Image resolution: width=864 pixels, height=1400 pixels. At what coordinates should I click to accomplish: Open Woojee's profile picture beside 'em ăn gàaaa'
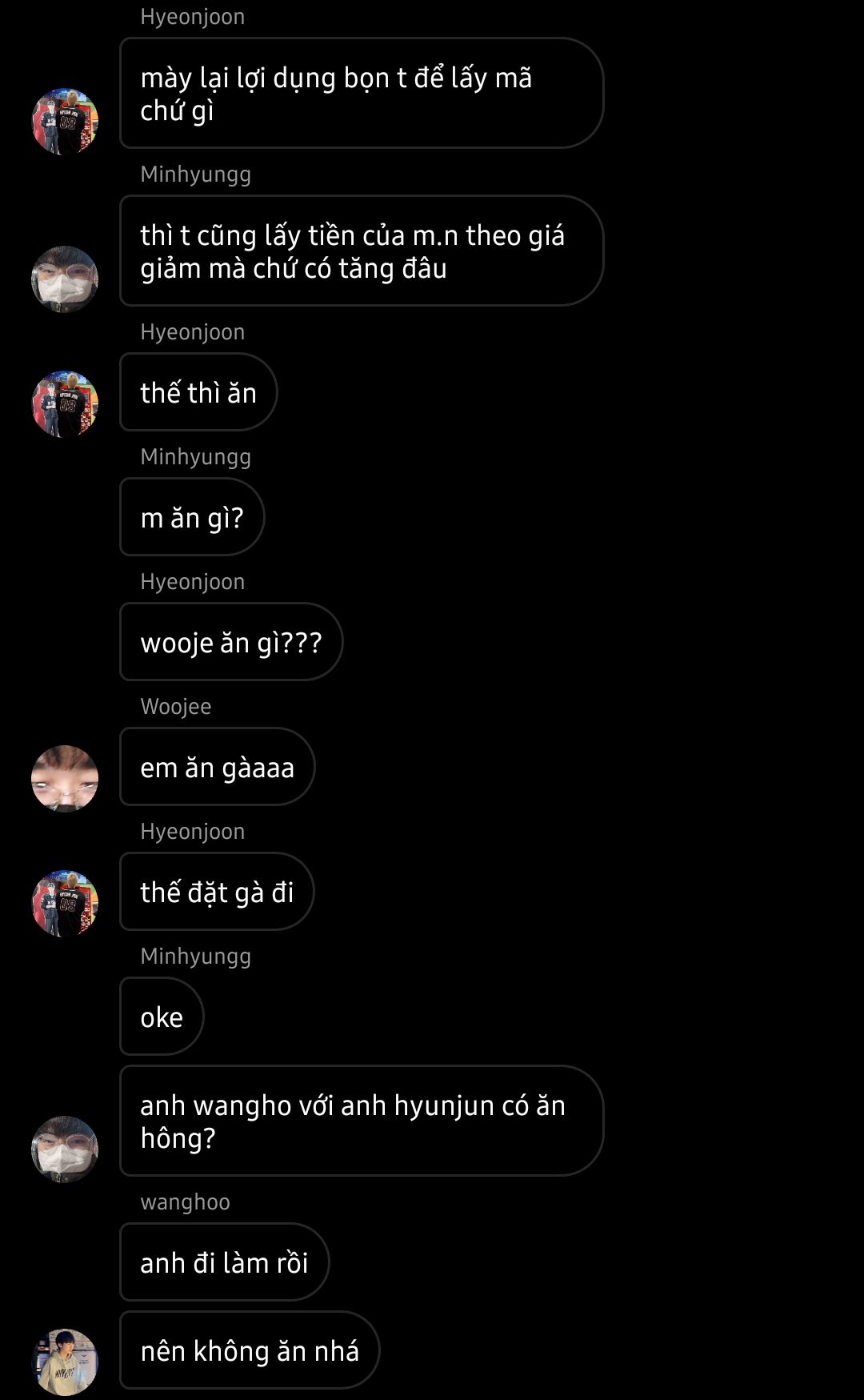[x=65, y=779]
